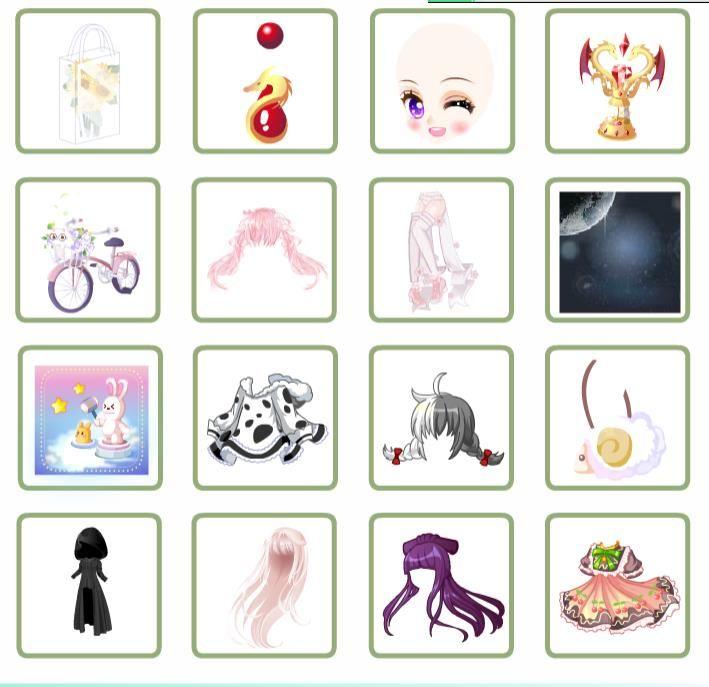Pick the sheep snail item
The height and width of the screenshot is (687, 709).
pyautogui.click(x=618, y=419)
